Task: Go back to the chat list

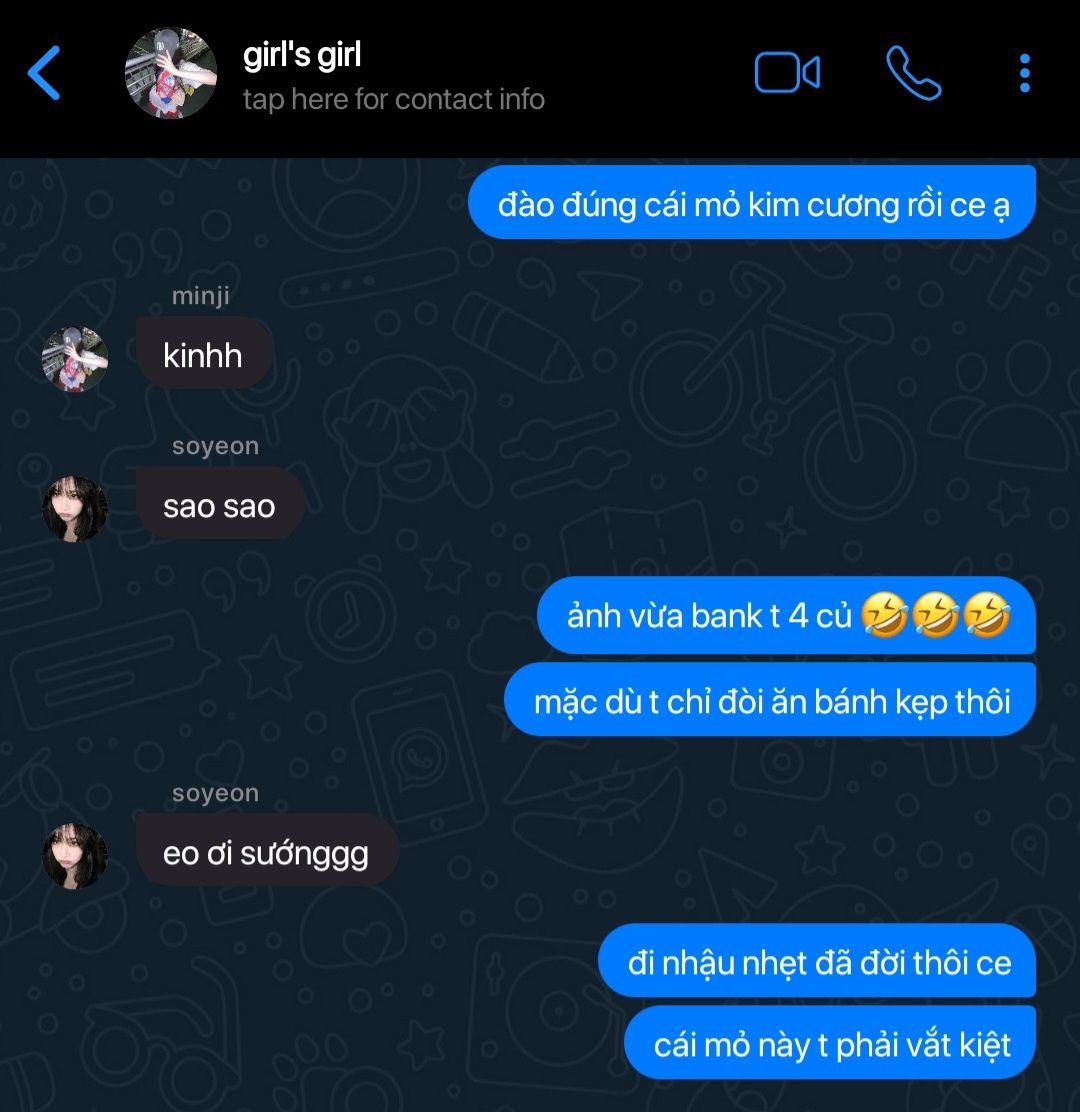Action: pos(44,73)
